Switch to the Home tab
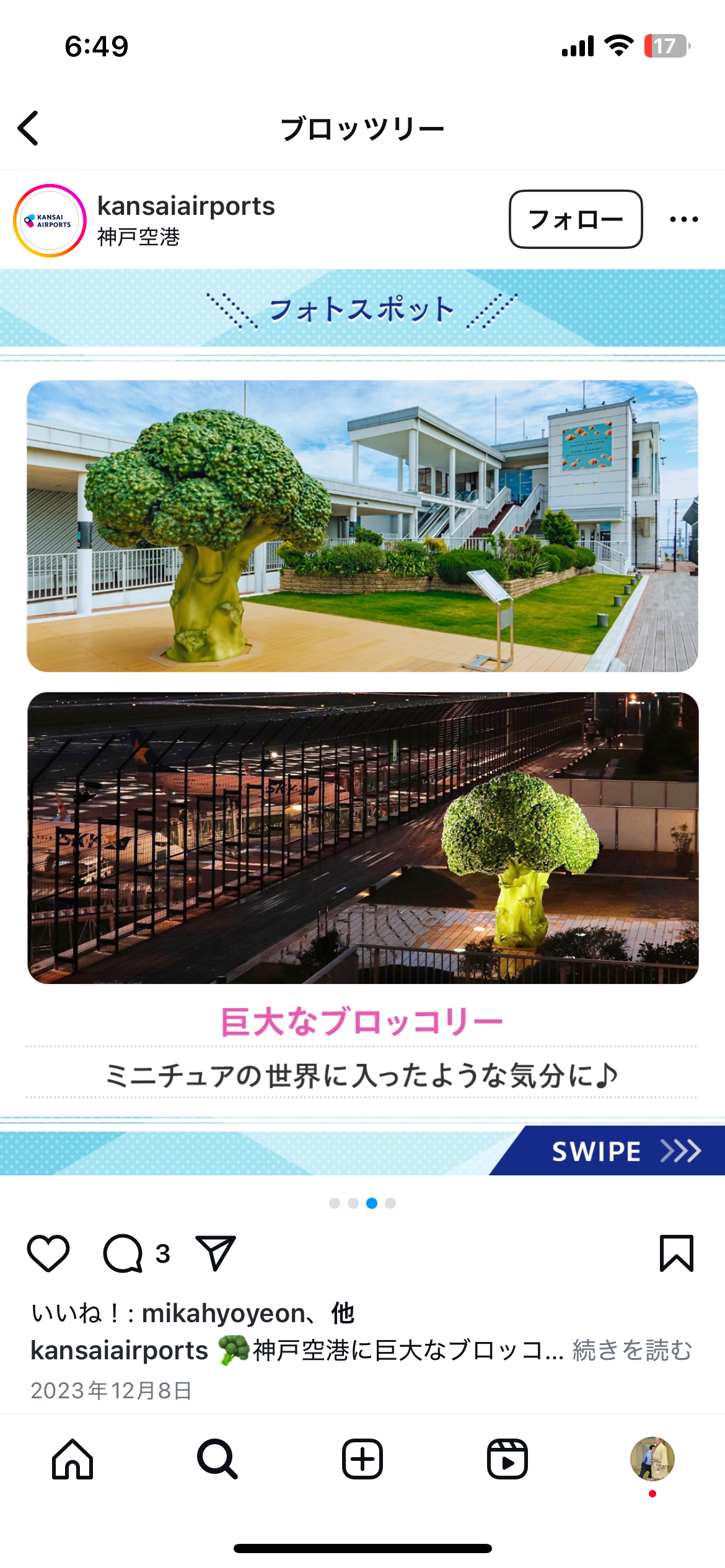Viewport: 725px width, 1568px height. [x=72, y=1459]
